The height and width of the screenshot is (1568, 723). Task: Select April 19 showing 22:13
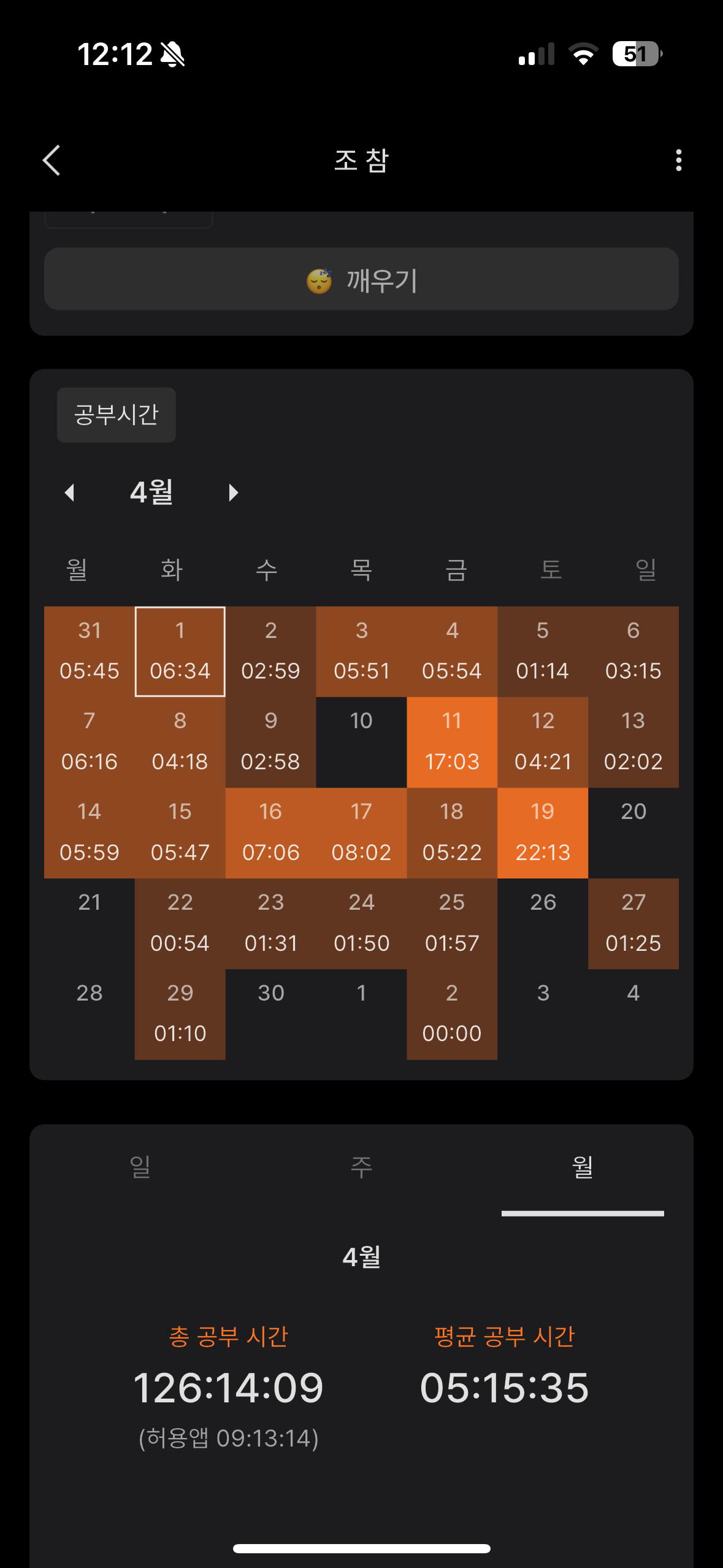click(x=543, y=833)
